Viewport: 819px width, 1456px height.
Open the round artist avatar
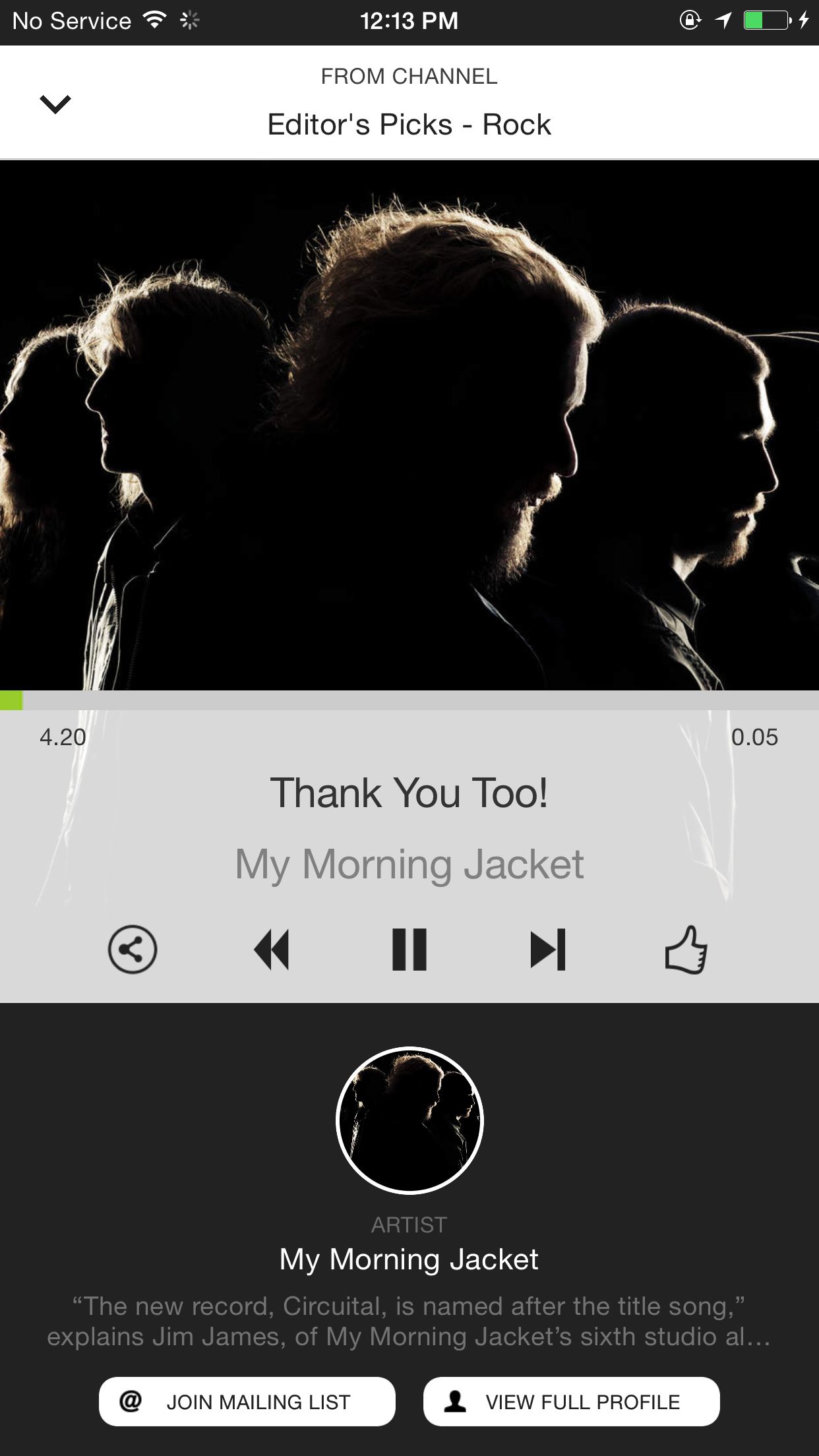[409, 1120]
